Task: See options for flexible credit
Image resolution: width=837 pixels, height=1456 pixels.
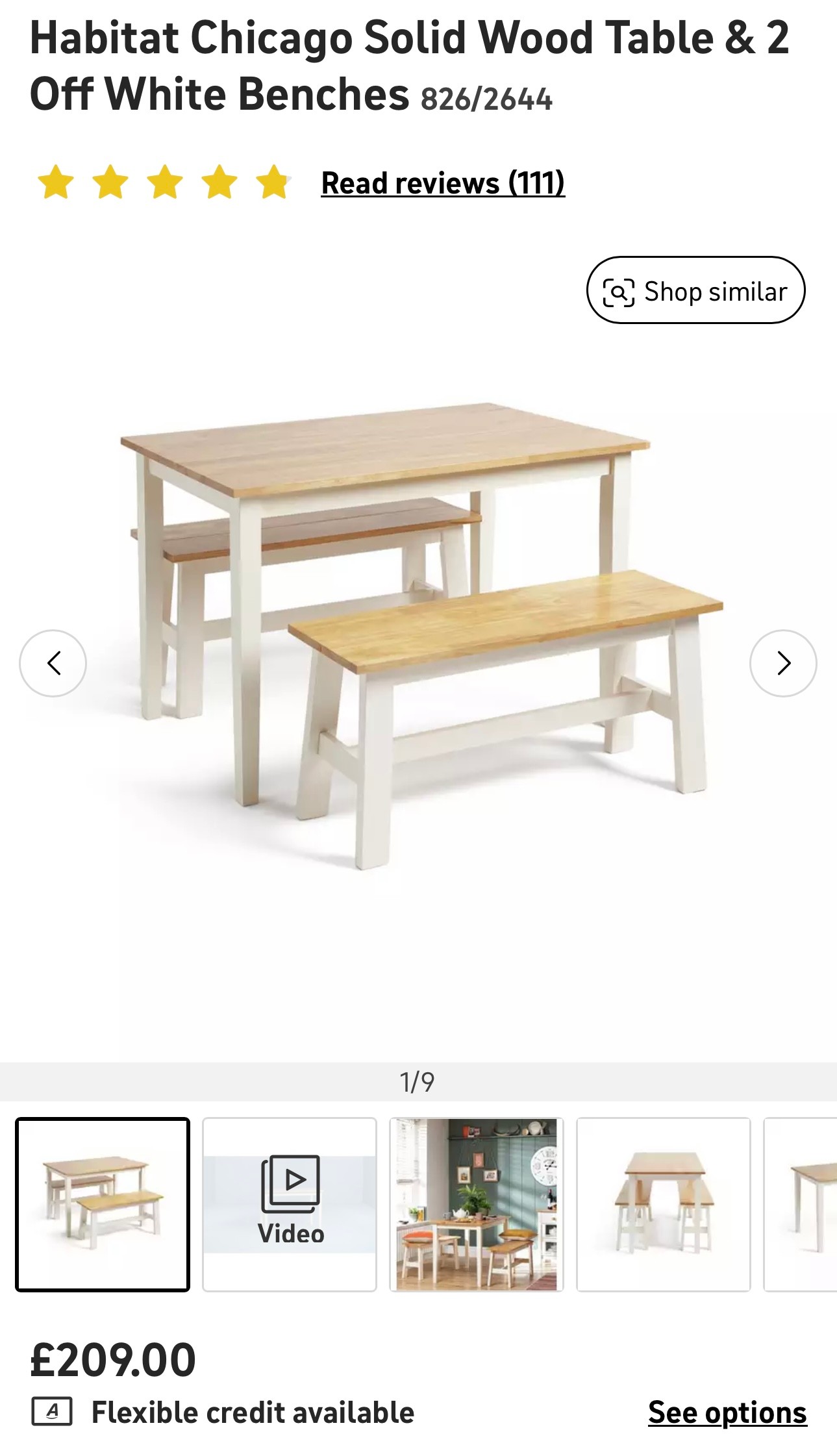Action: [727, 1413]
